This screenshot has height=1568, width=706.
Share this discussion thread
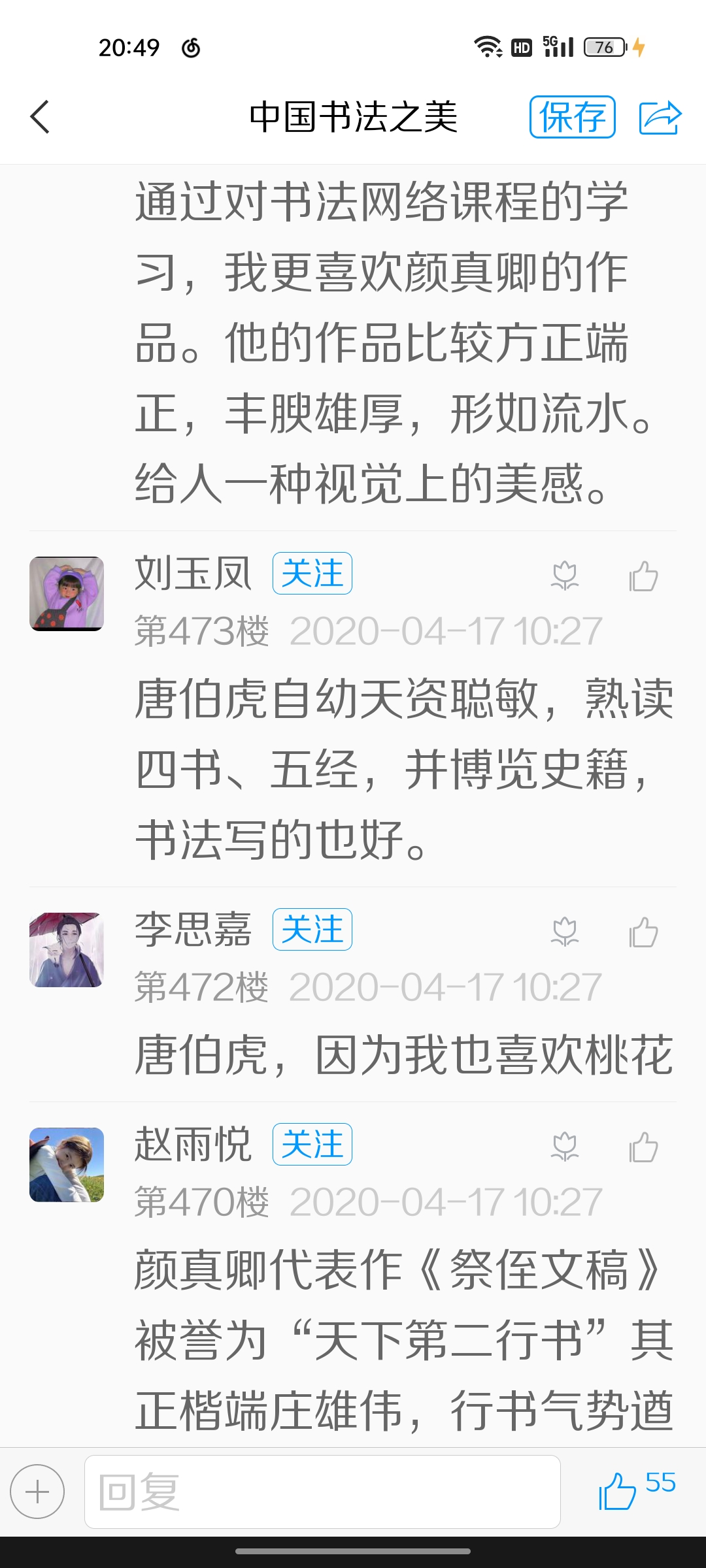660,118
